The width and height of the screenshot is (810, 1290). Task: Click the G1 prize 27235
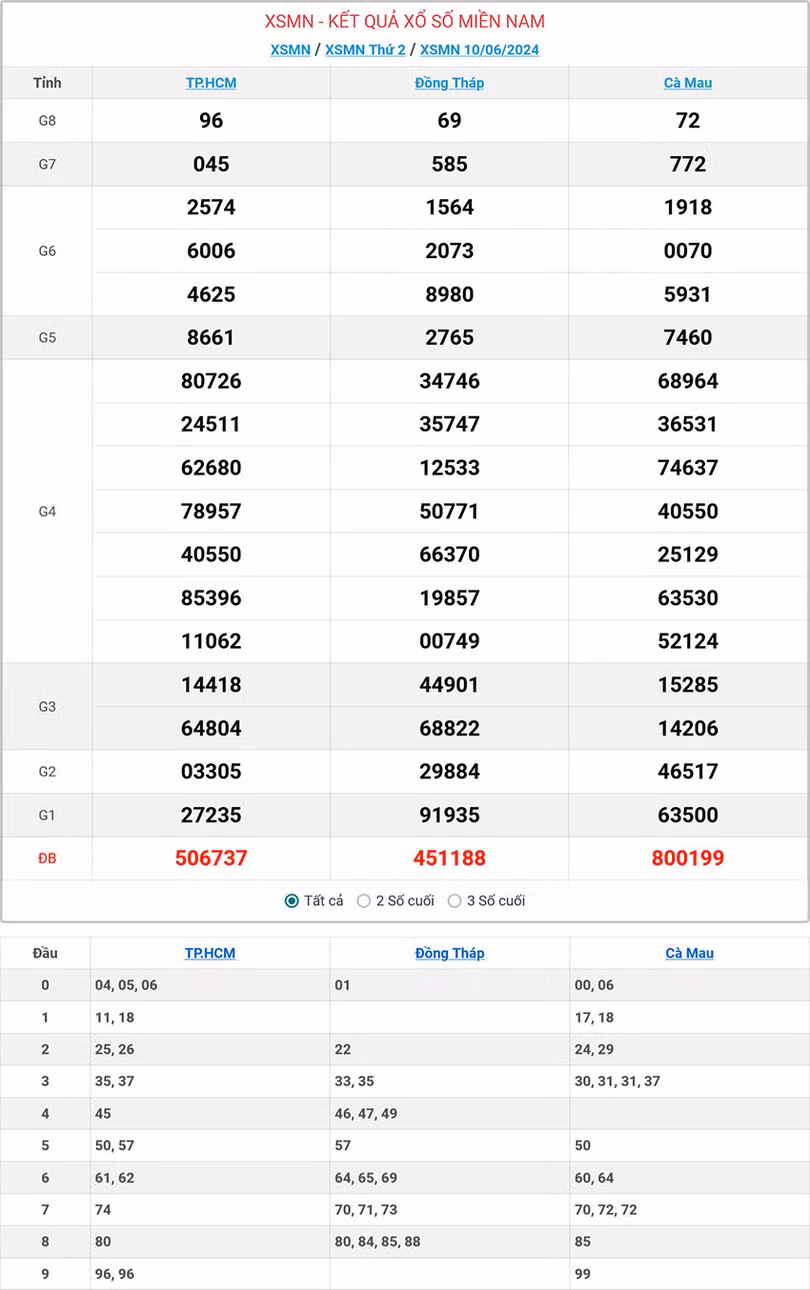[211, 815]
